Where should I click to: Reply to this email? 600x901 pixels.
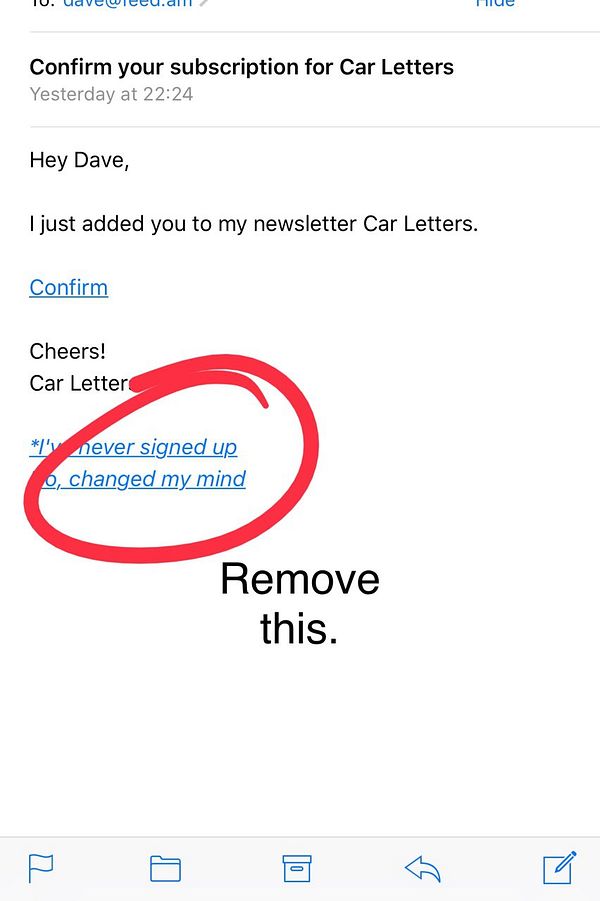pos(423,868)
